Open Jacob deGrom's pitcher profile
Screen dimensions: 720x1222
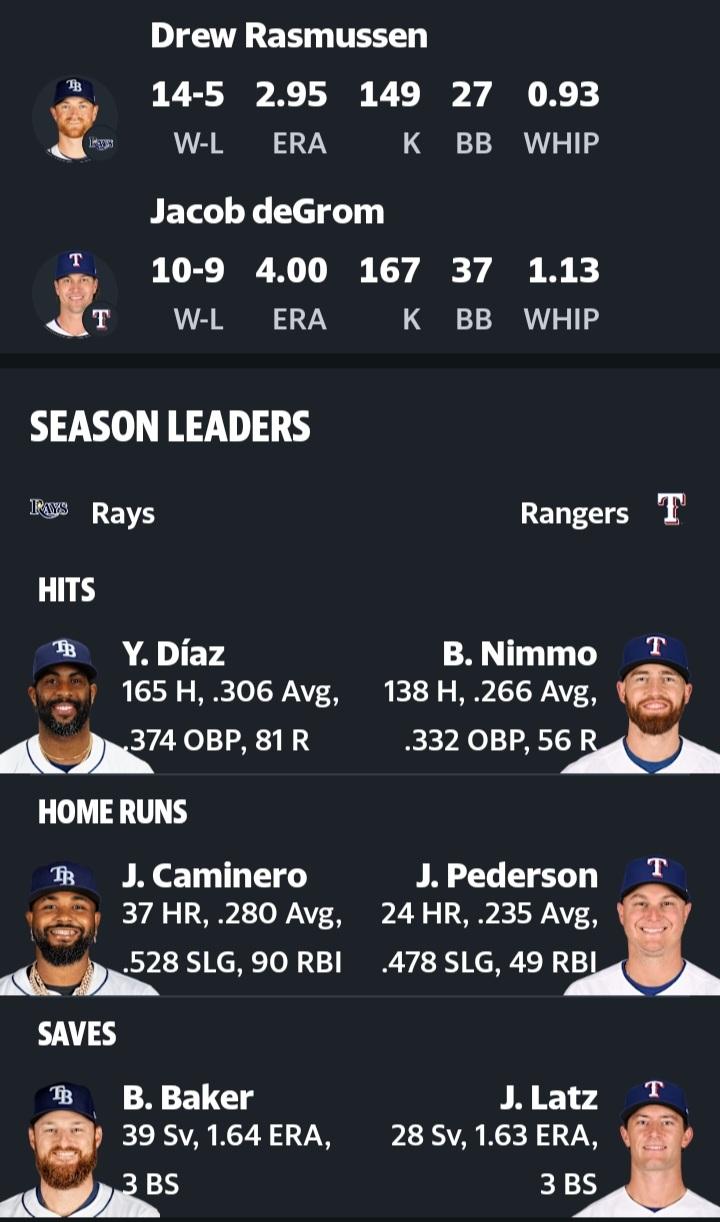point(267,212)
